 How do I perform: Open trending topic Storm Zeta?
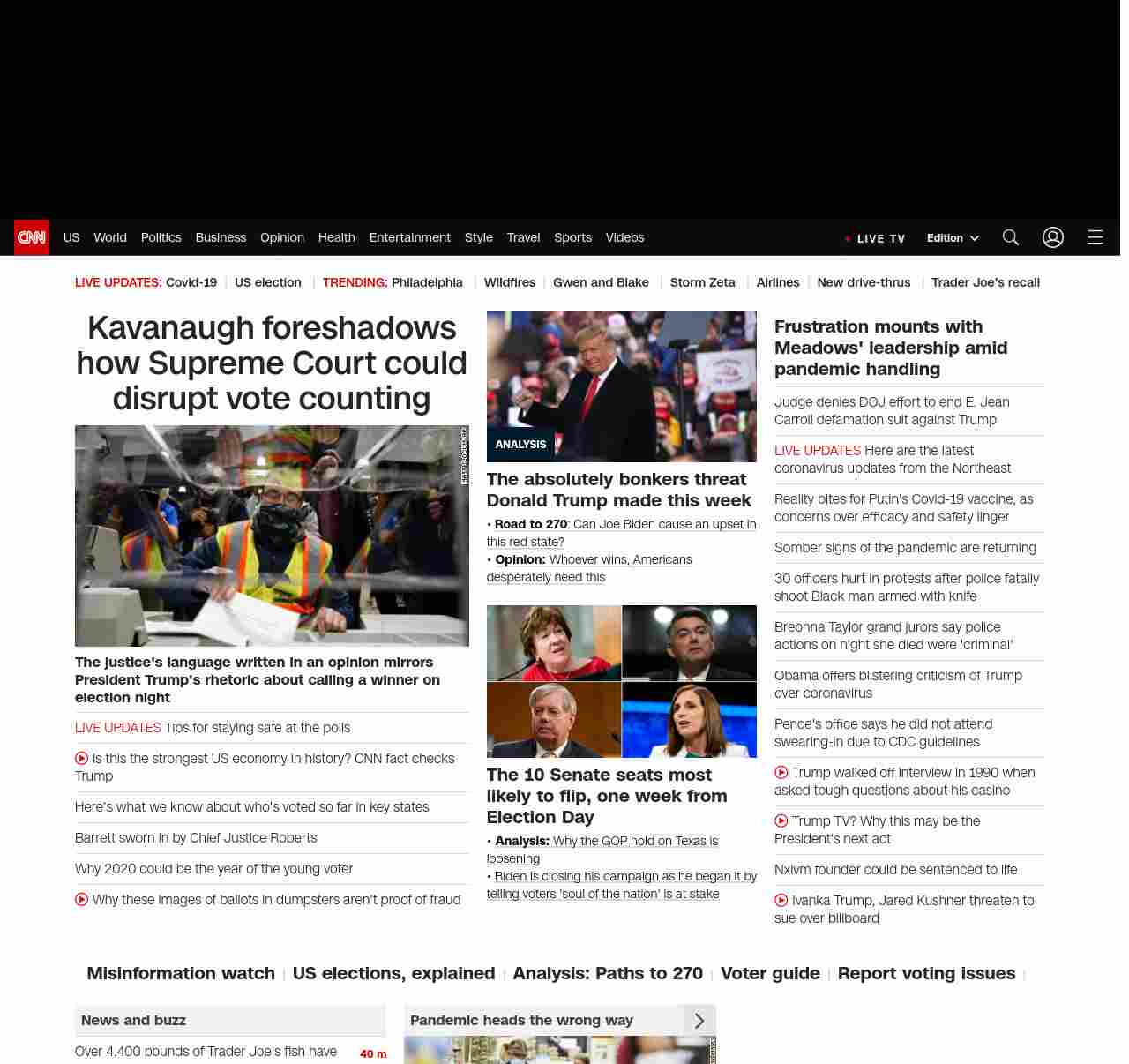coord(702,282)
